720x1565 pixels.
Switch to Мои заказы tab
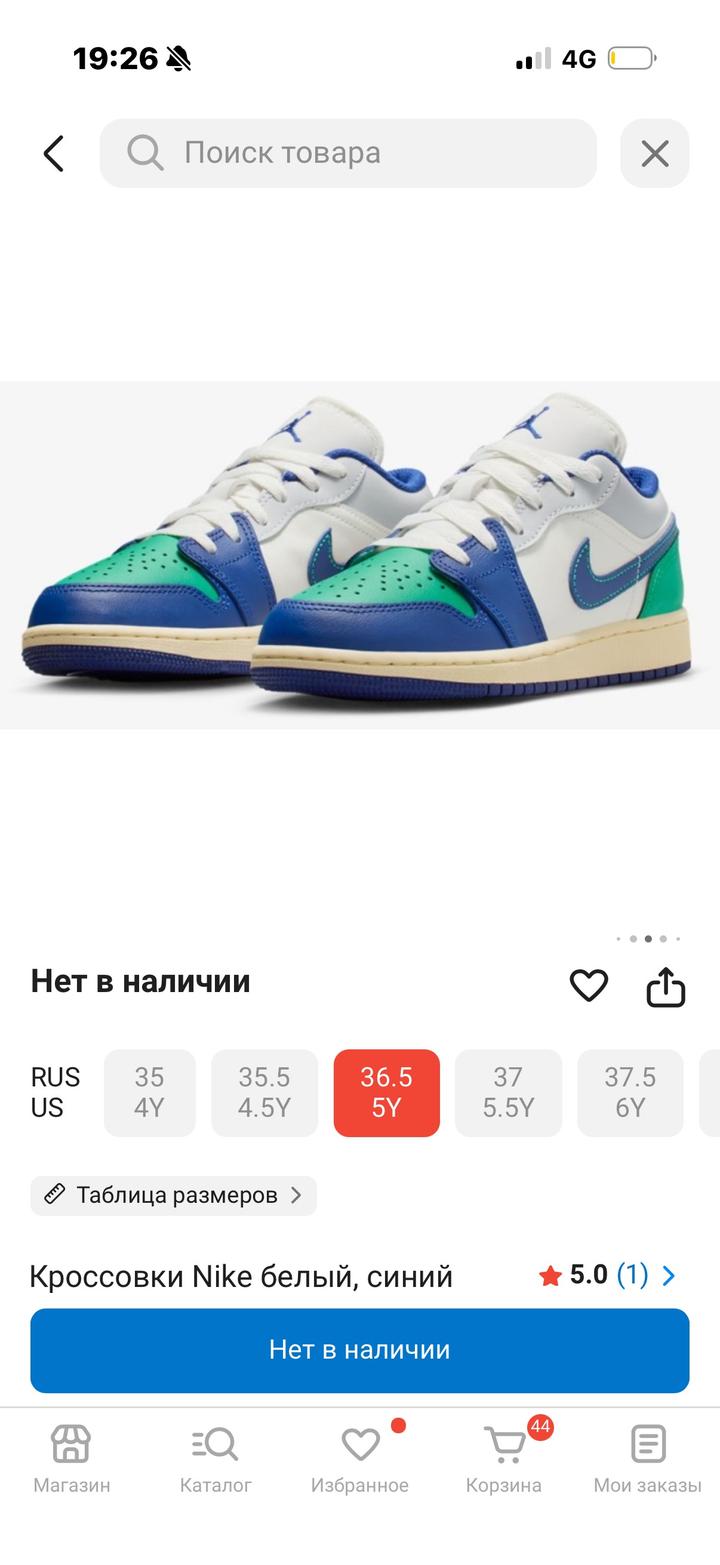647,1459
